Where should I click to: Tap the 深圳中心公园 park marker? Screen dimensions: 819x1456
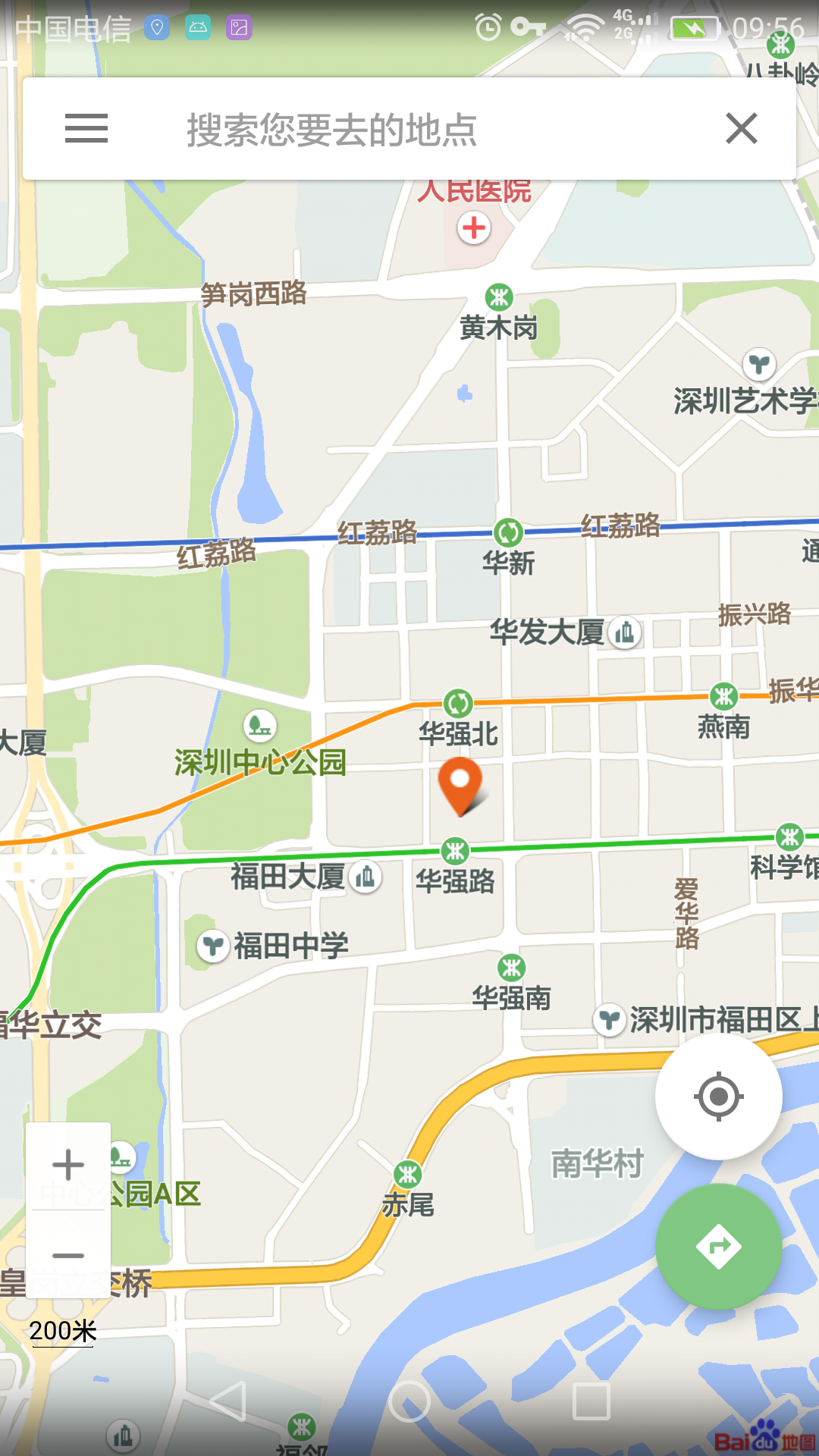pos(259,726)
